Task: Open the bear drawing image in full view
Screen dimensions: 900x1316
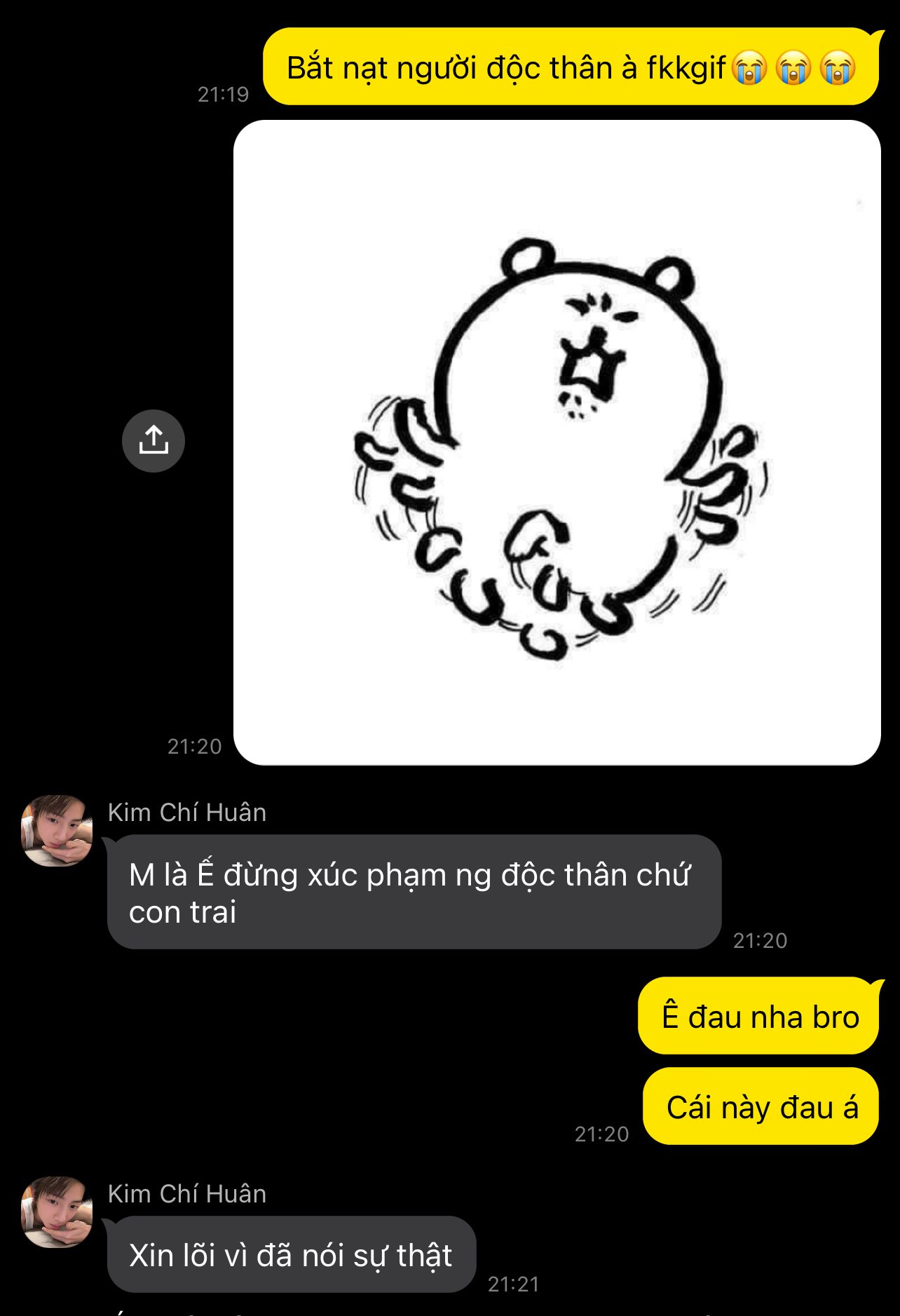Action: point(557,442)
